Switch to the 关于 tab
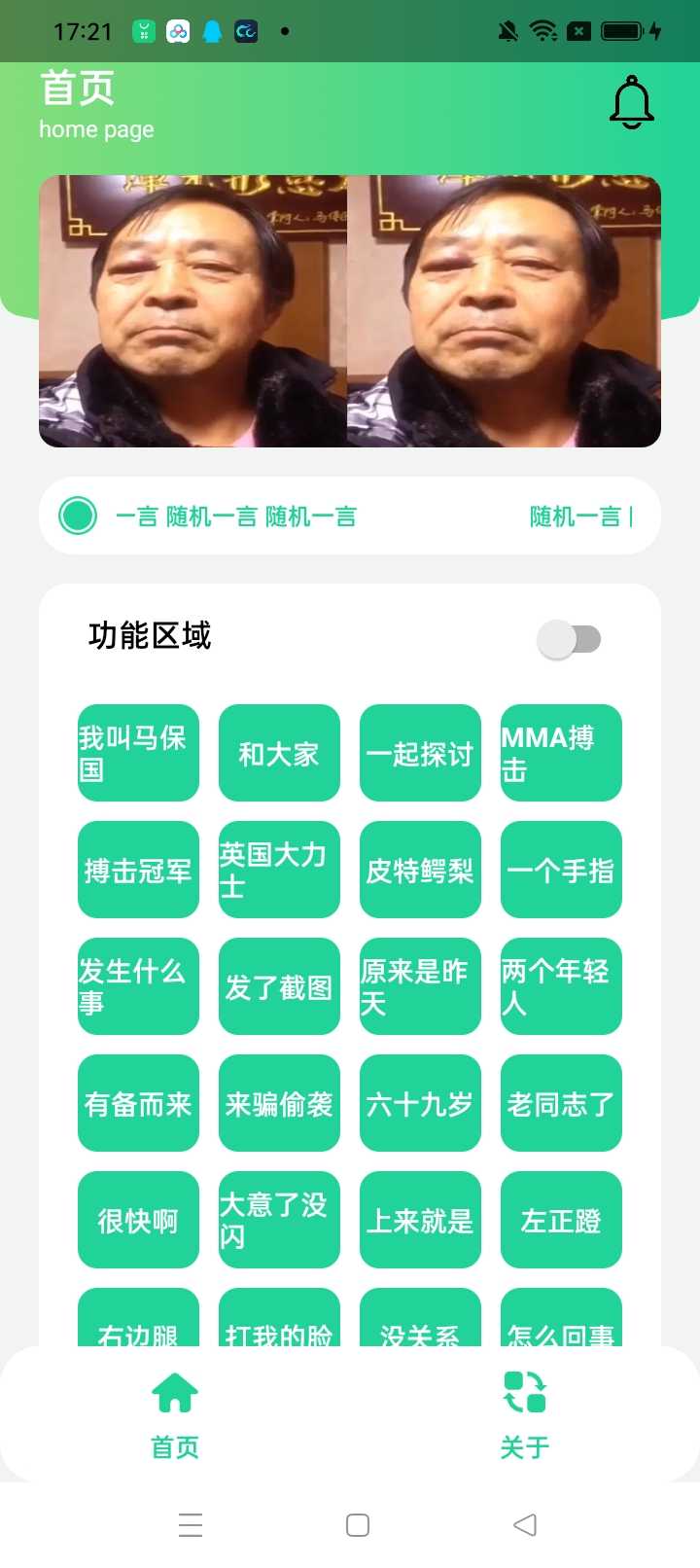 click(524, 1415)
